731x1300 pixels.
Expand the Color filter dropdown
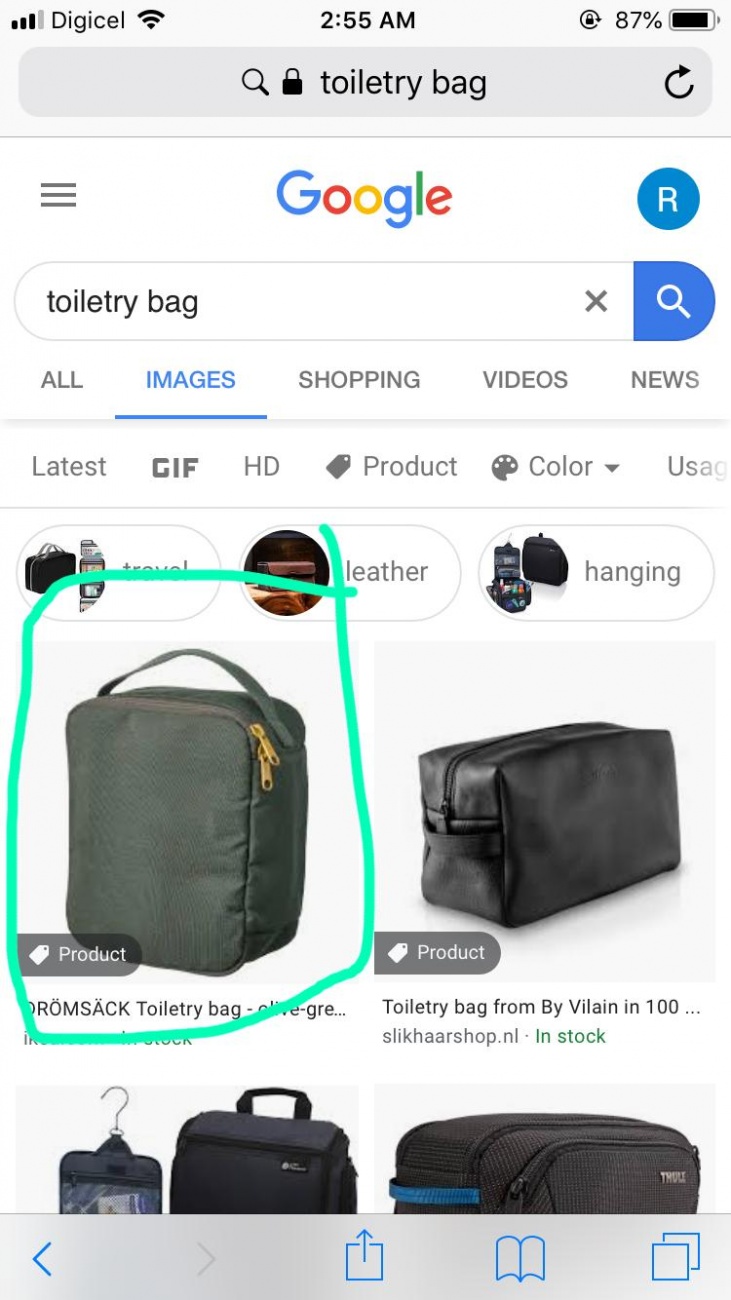click(556, 467)
